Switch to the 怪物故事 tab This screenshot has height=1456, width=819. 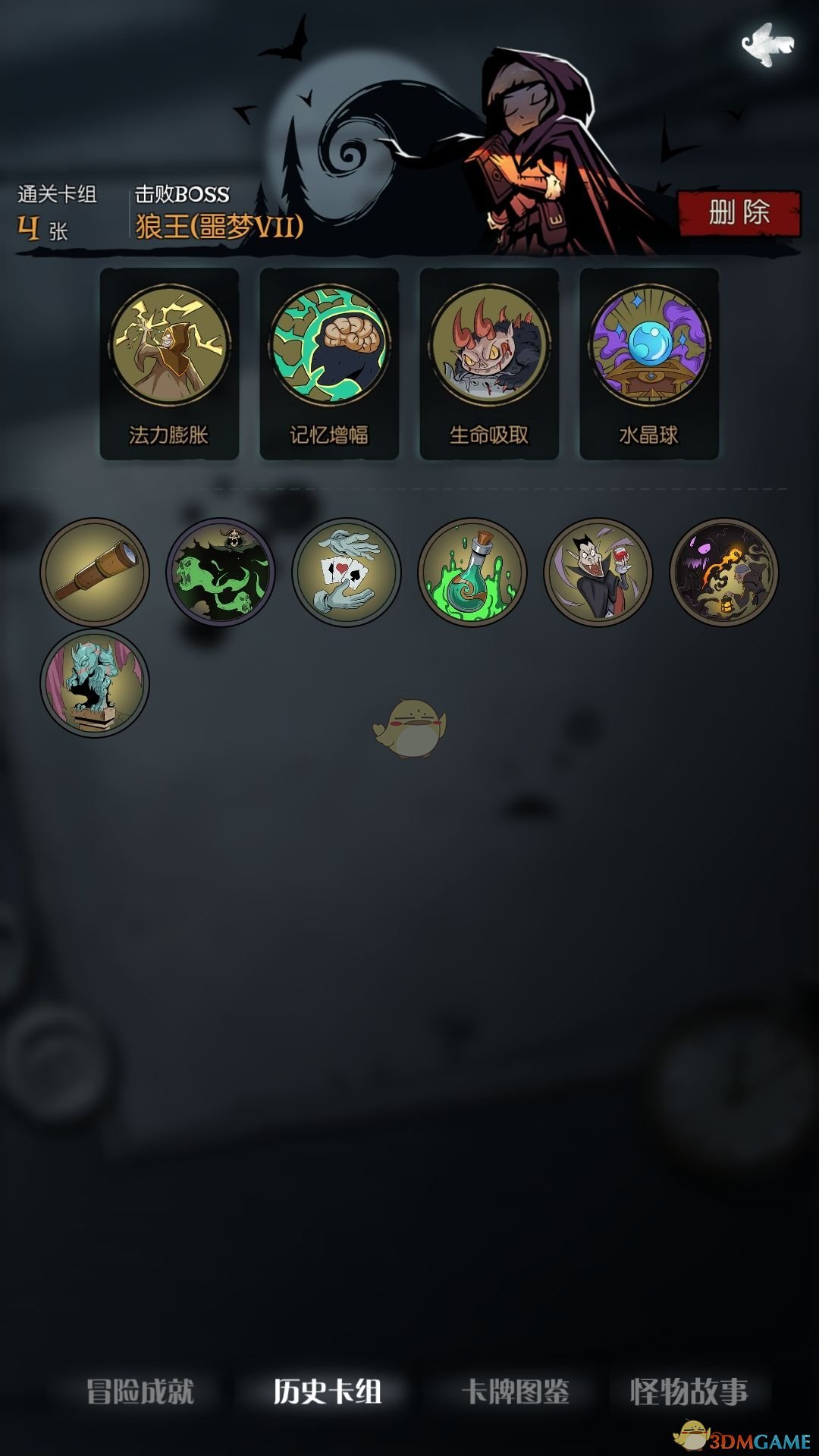(x=689, y=1392)
